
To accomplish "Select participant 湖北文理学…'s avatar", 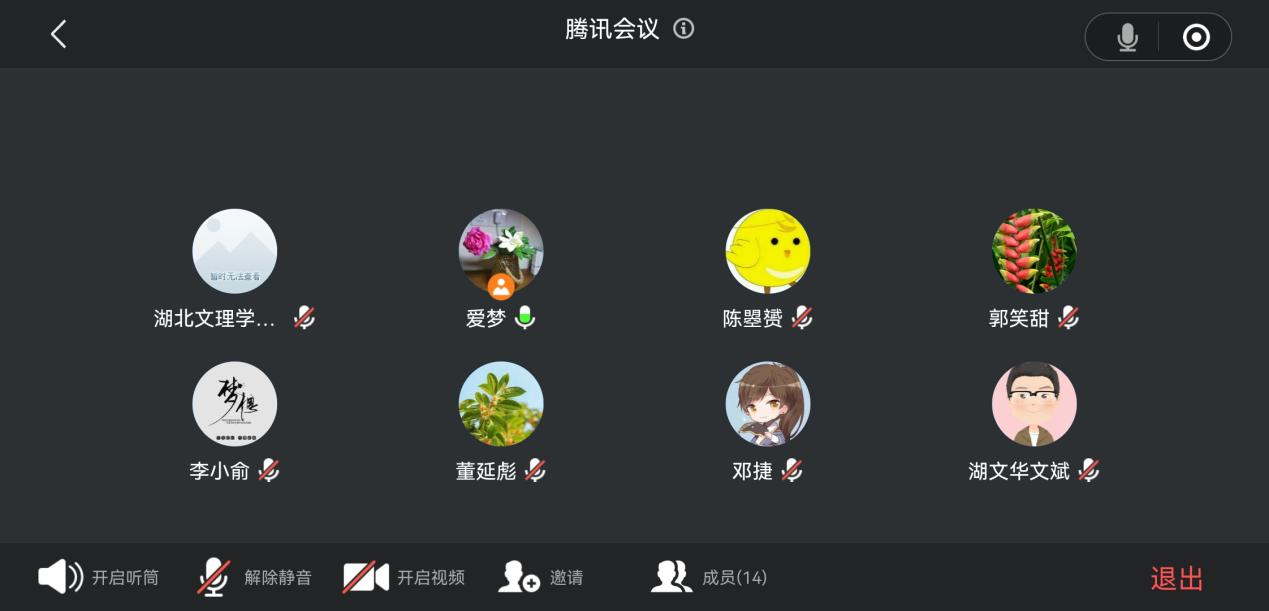I will click(x=235, y=251).
